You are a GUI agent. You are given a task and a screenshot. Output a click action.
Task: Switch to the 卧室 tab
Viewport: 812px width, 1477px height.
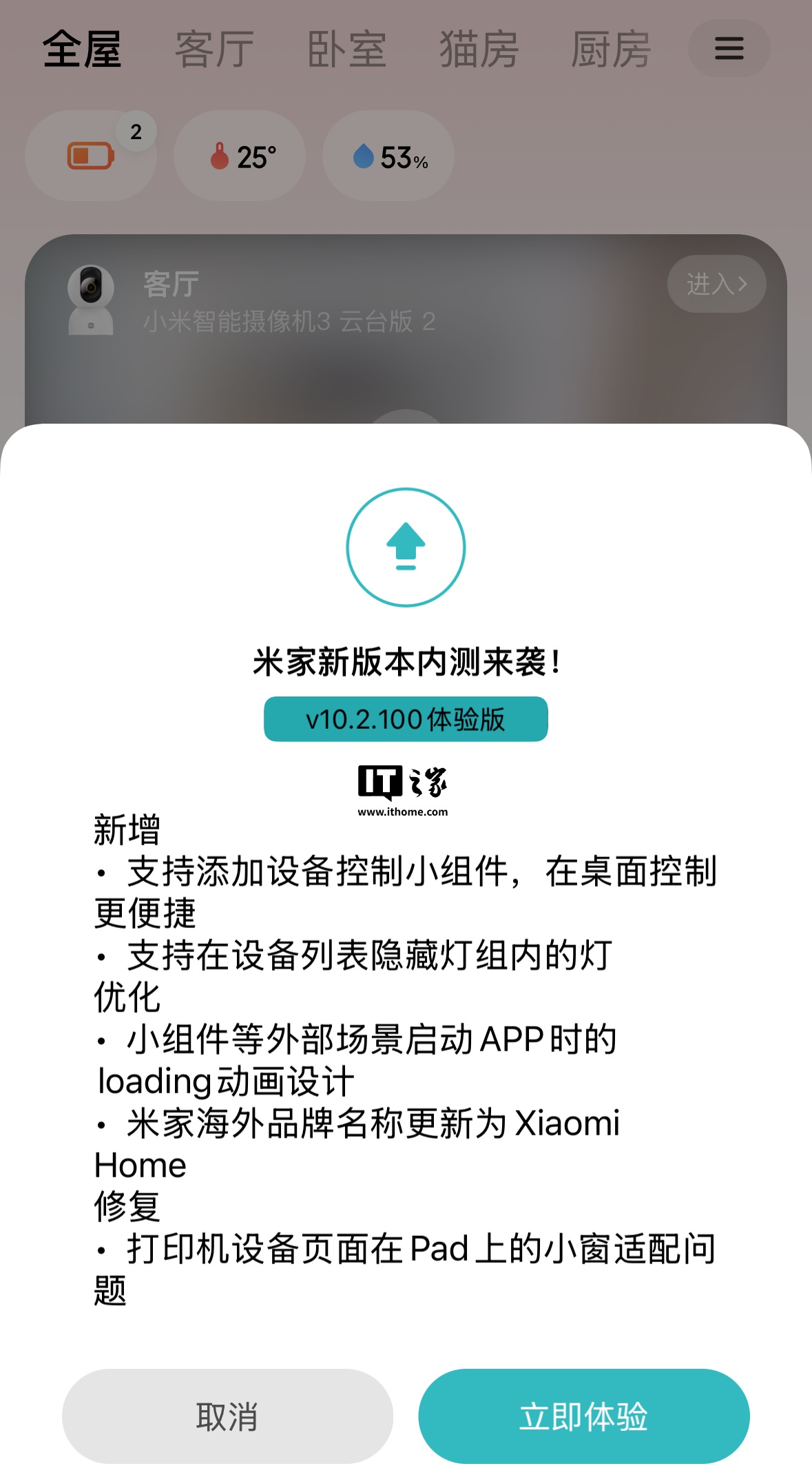[x=346, y=50]
